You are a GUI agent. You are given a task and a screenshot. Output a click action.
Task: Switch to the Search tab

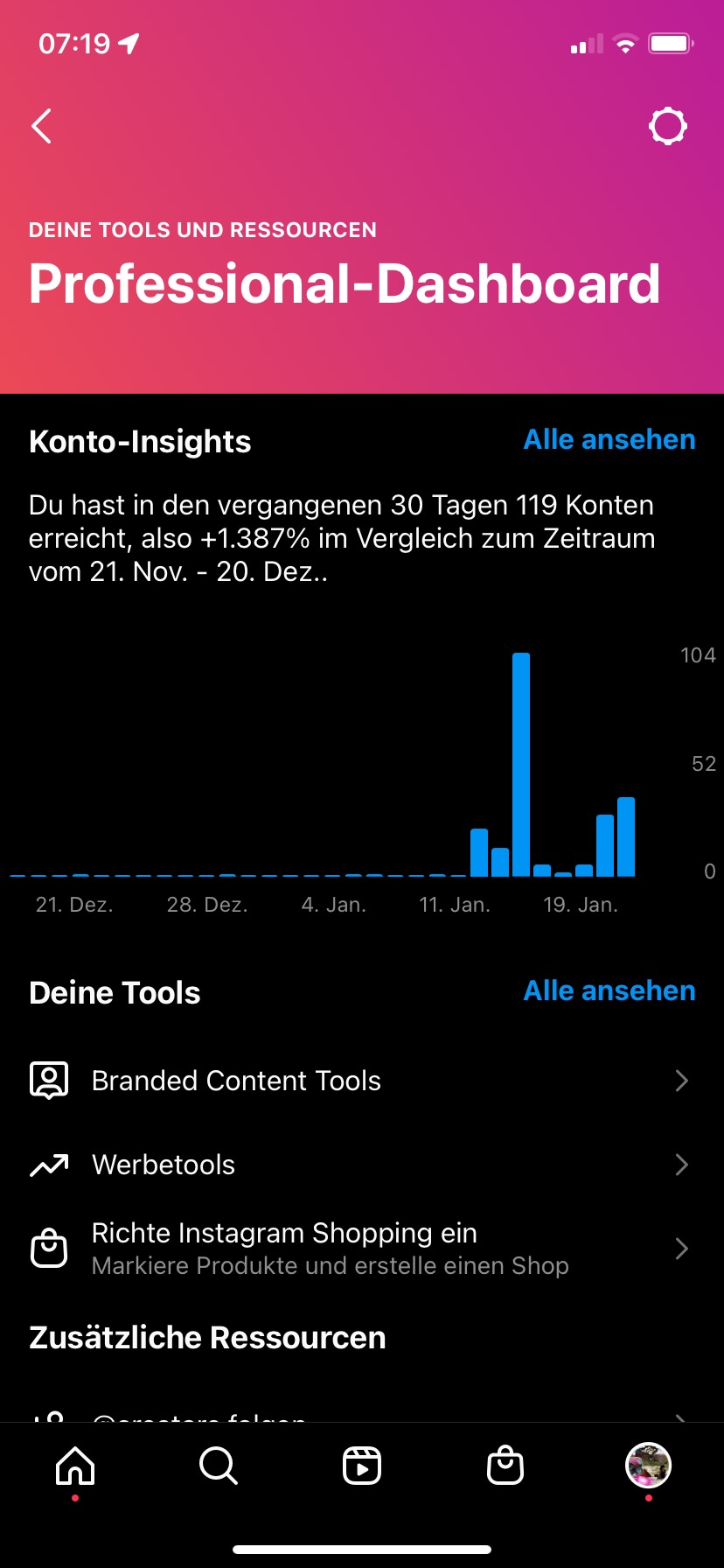[219, 1465]
